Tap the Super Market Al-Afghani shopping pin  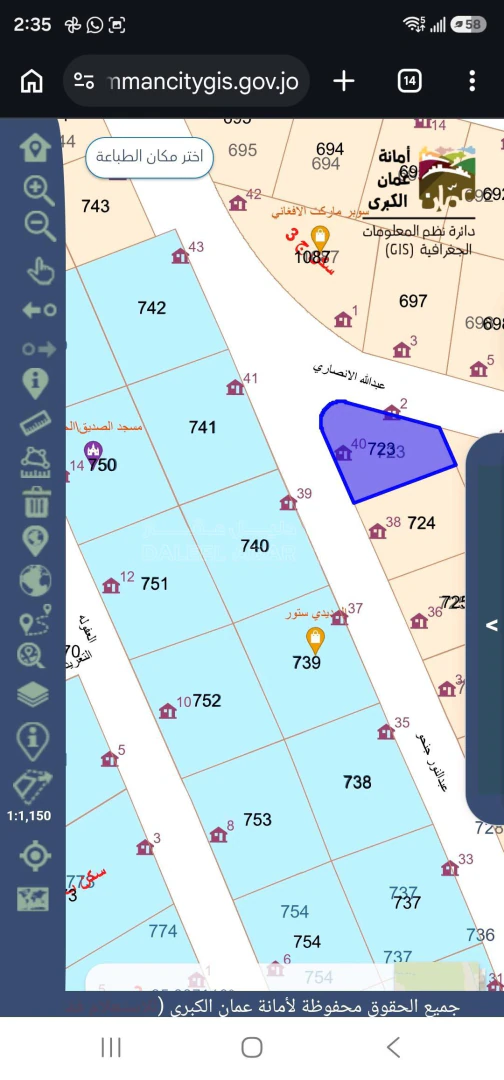click(319, 239)
